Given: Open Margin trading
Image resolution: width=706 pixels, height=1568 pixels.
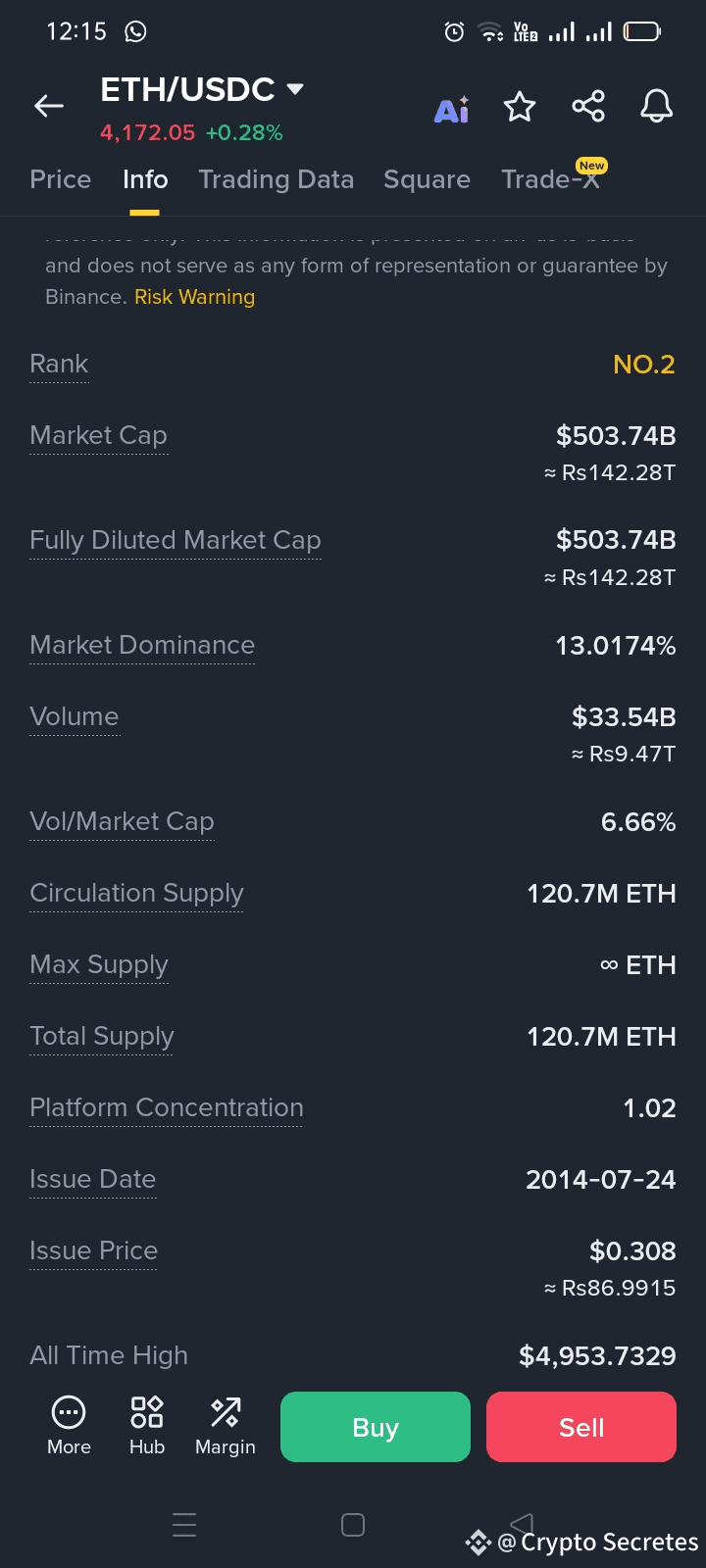Looking at the screenshot, I should point(226,1426).
